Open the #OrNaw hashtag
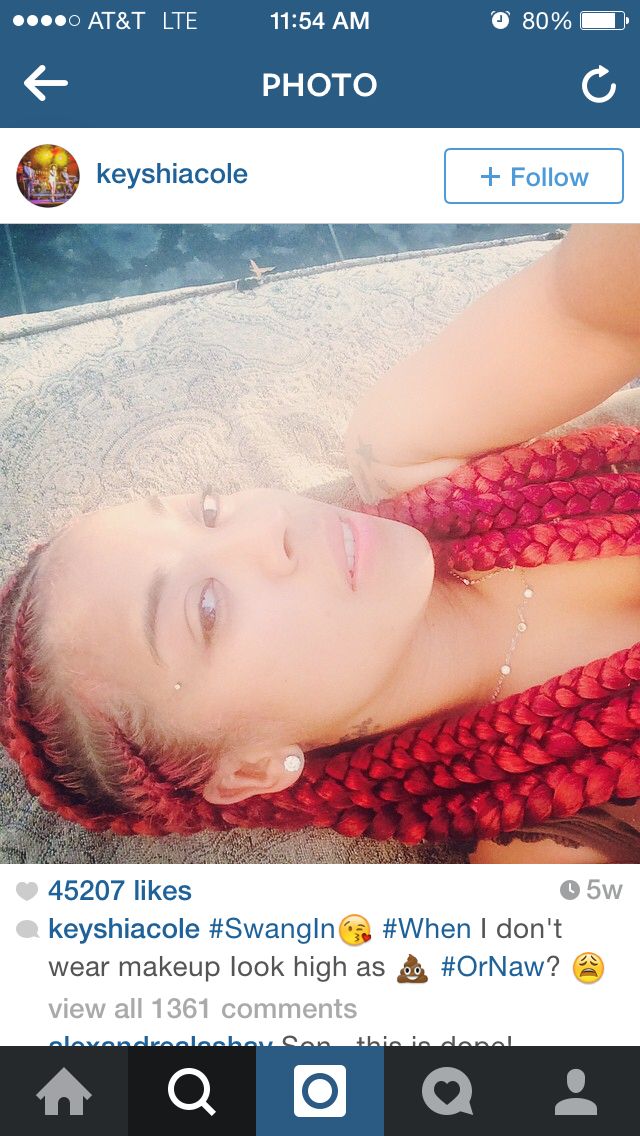This screenshot has height=1136, width=640. [499, 967]
